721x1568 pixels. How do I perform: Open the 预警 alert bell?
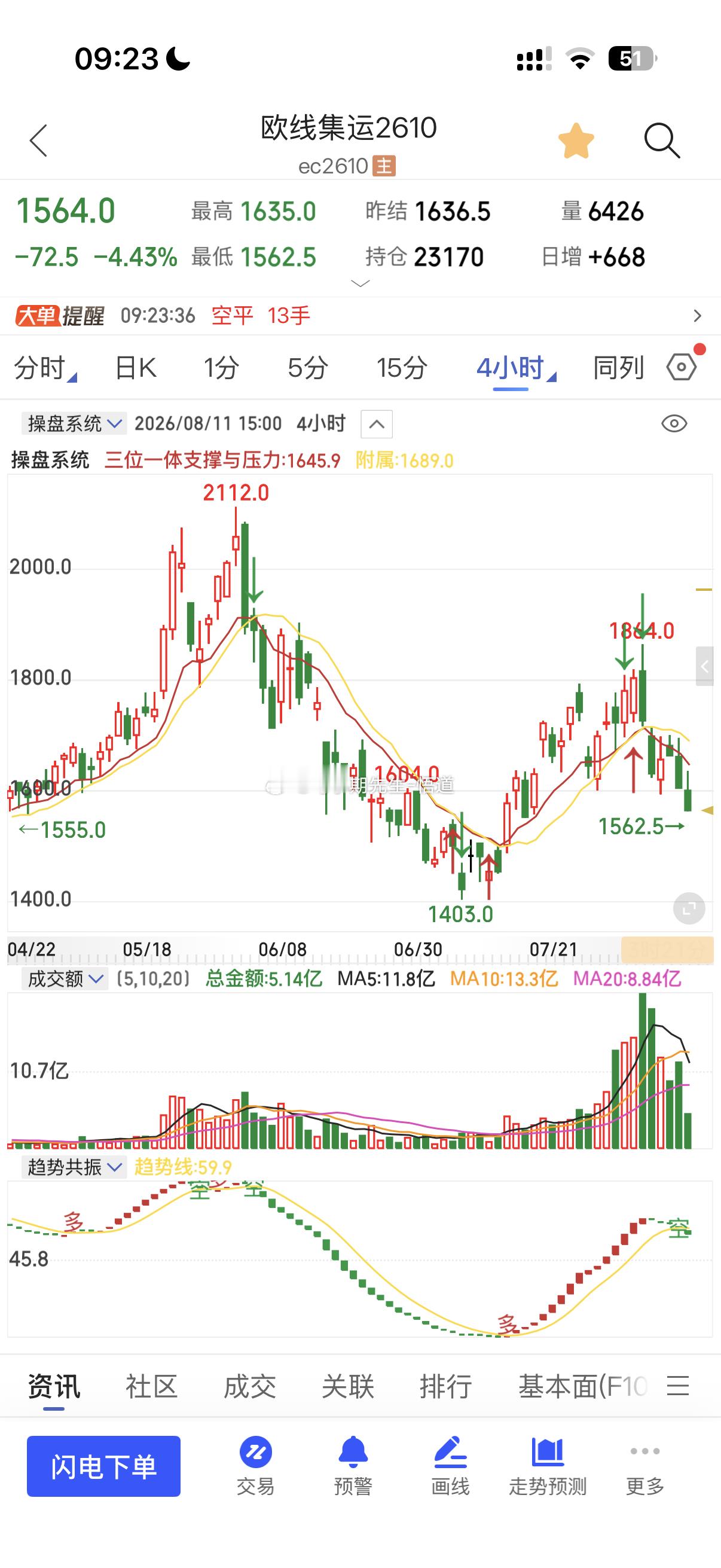pos(353,1465)
